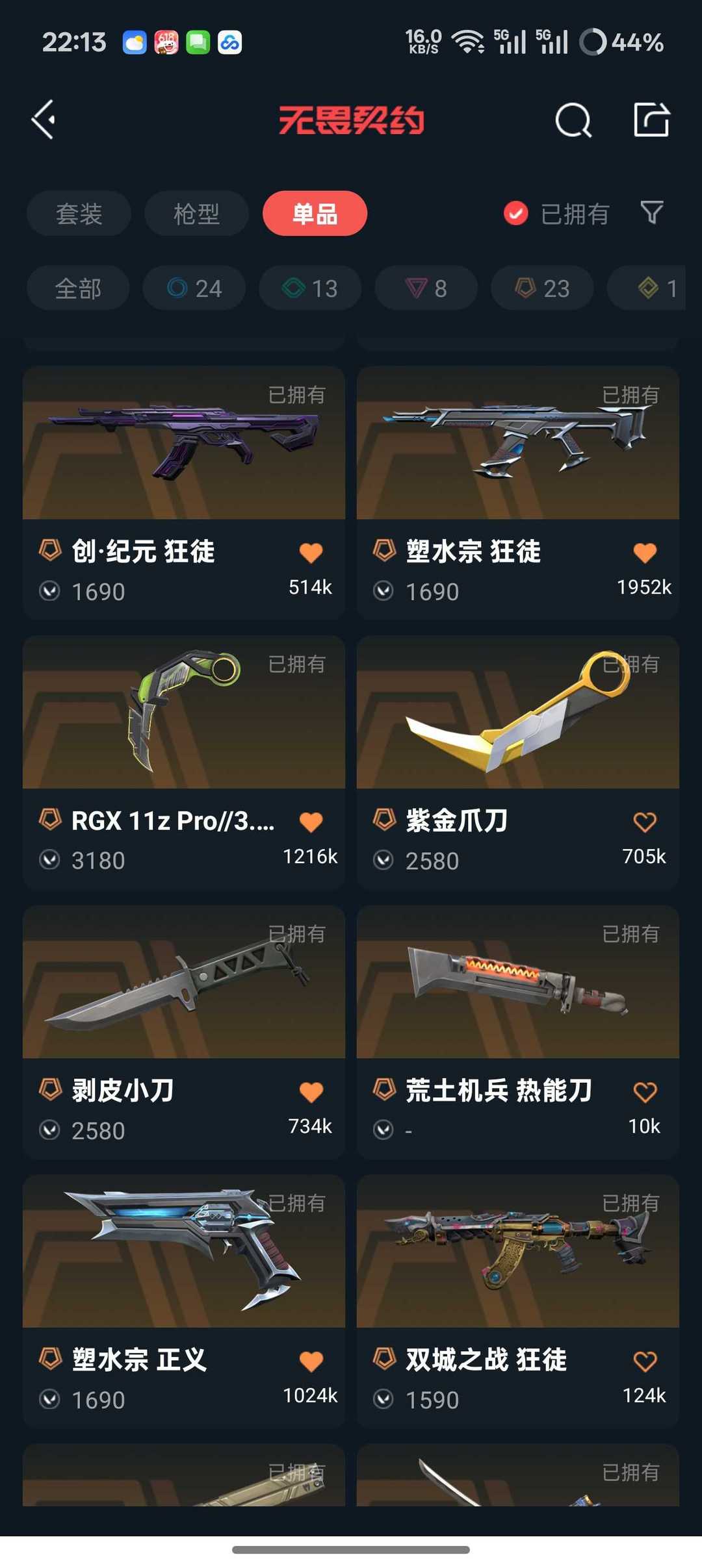Select the 全部 filter button
This screenshot has width=702, height=1568.
pyautogui.click(x=77, y=288)
